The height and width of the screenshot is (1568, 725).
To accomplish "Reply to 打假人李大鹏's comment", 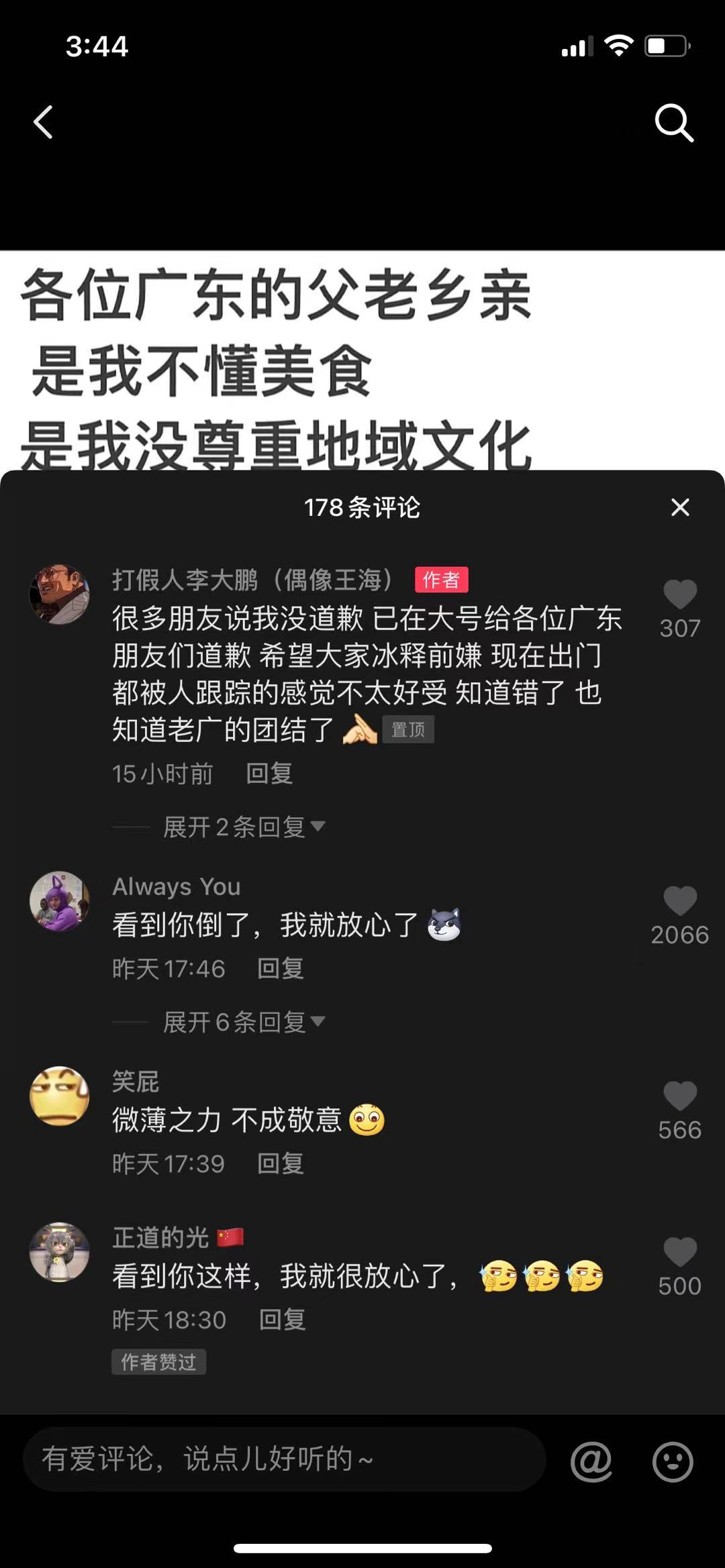I will 269,774.
